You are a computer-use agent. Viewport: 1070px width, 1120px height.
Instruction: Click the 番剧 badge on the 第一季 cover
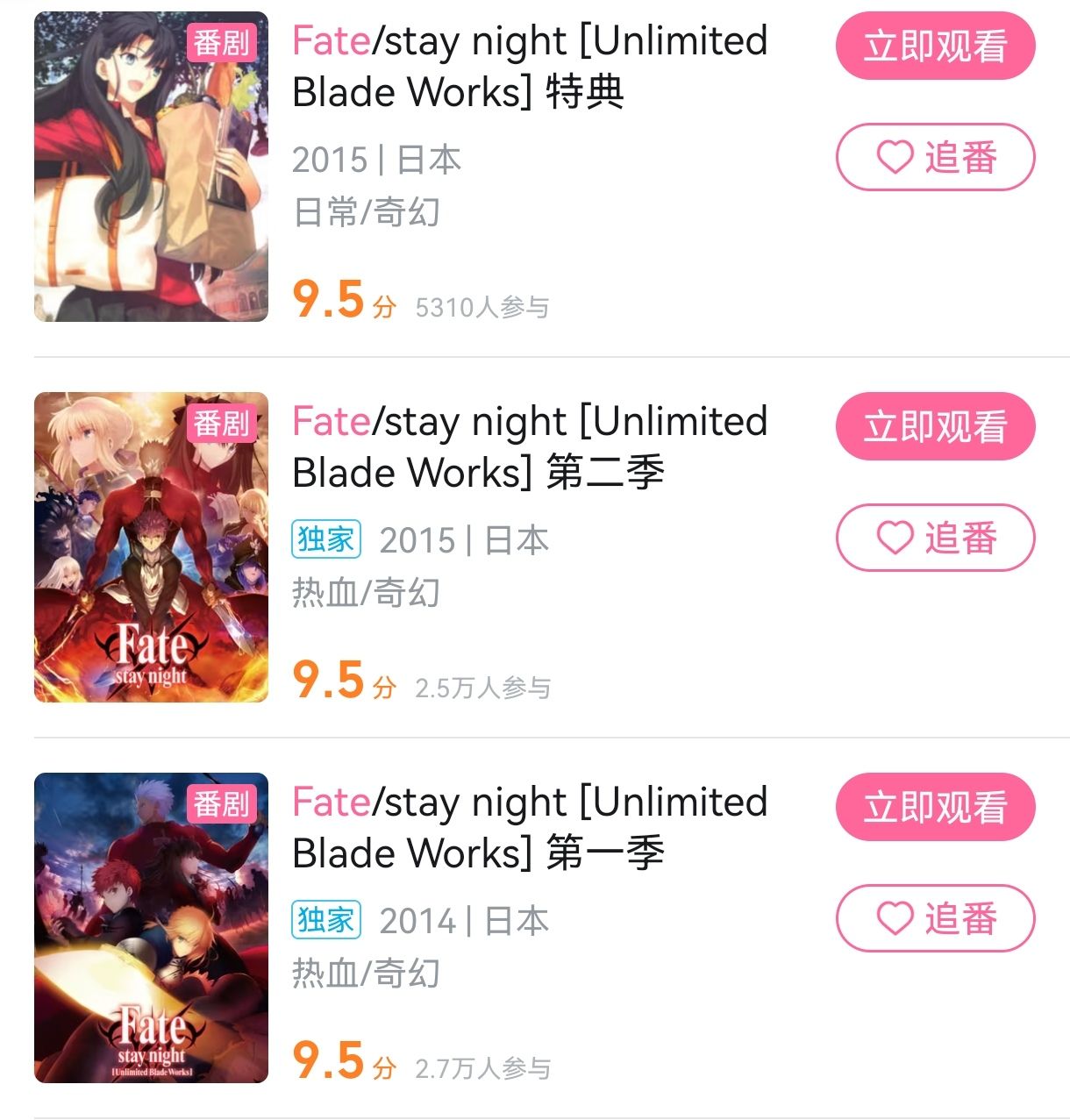tap(222, 803)
